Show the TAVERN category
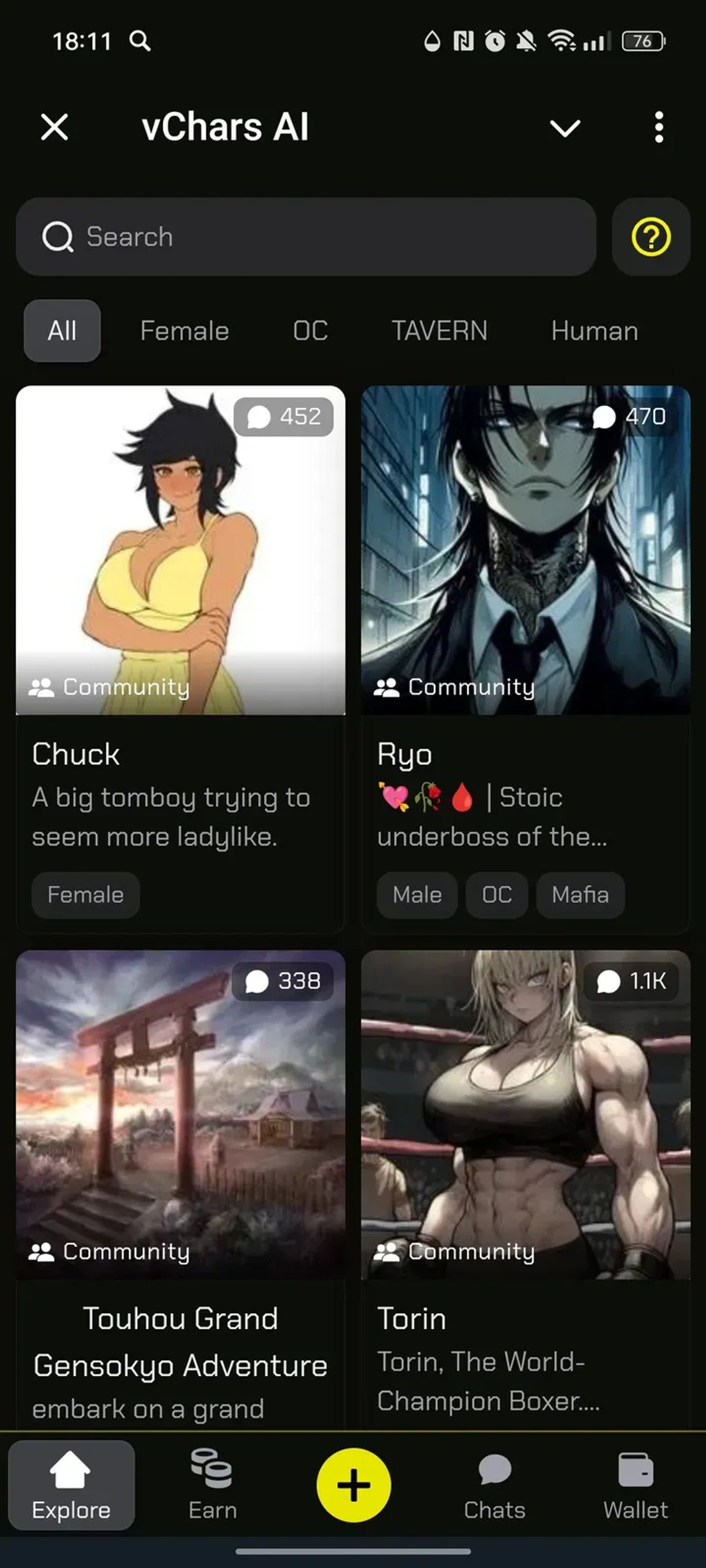 coord(439,331)
